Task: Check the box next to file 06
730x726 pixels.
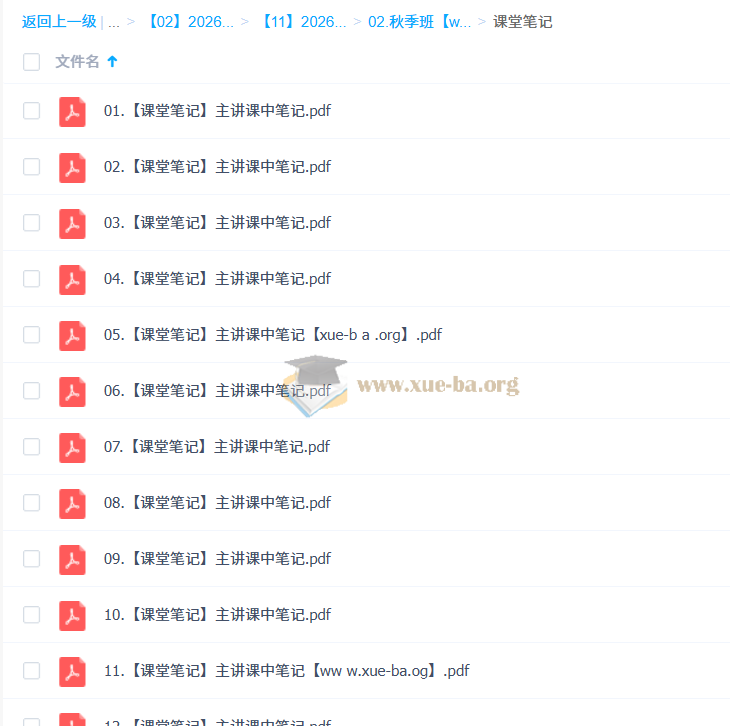Action: pyautogui.click(x=31, y=391)
